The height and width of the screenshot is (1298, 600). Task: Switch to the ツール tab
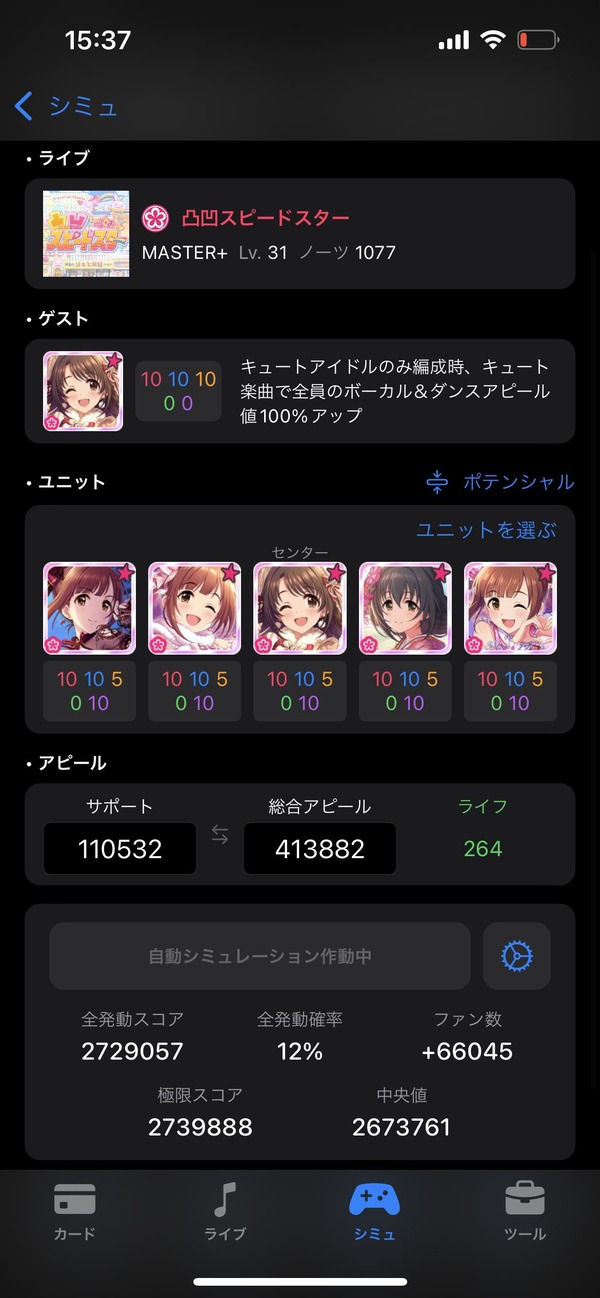click(x=525, y=1211)
